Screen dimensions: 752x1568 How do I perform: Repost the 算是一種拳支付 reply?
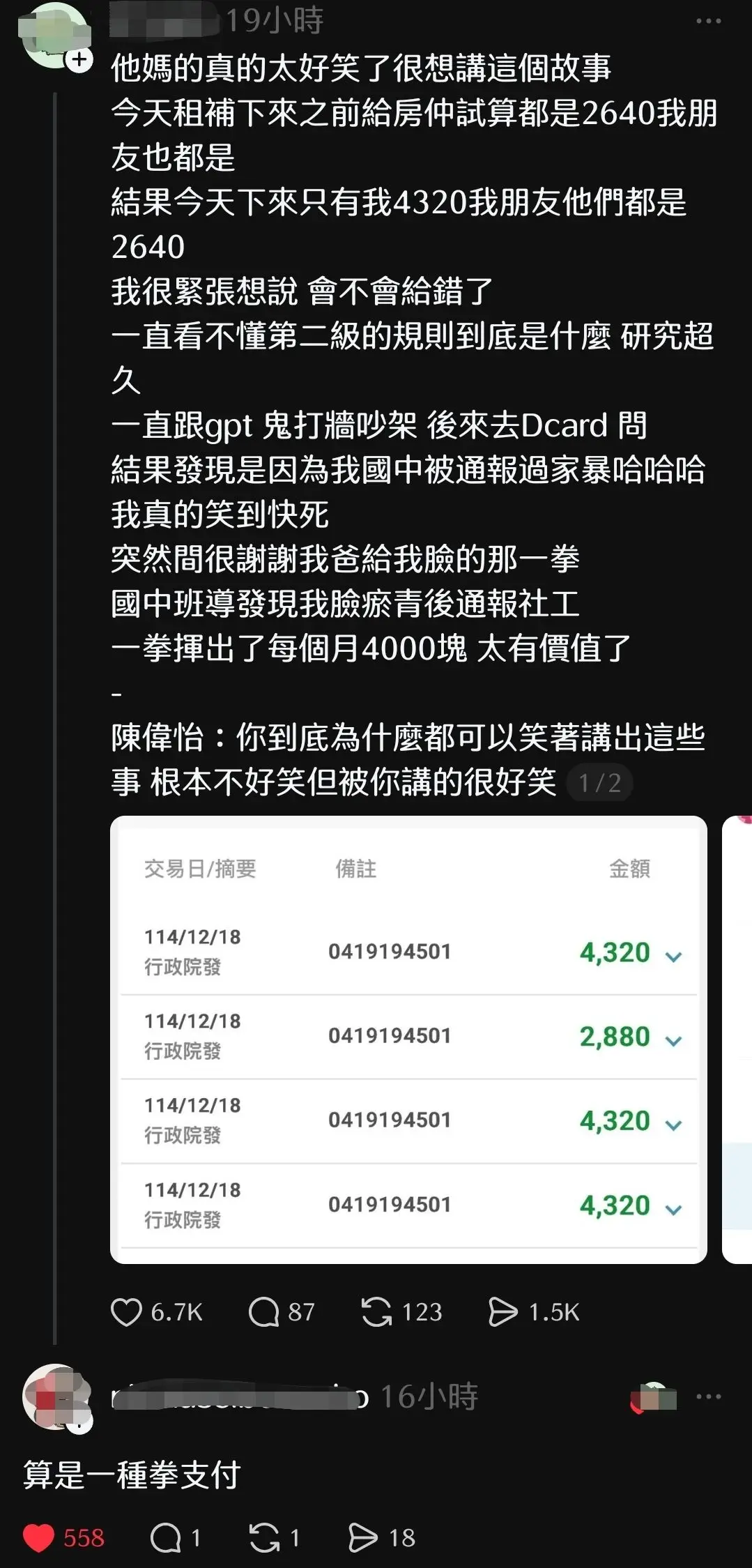tap(264, 1537)
